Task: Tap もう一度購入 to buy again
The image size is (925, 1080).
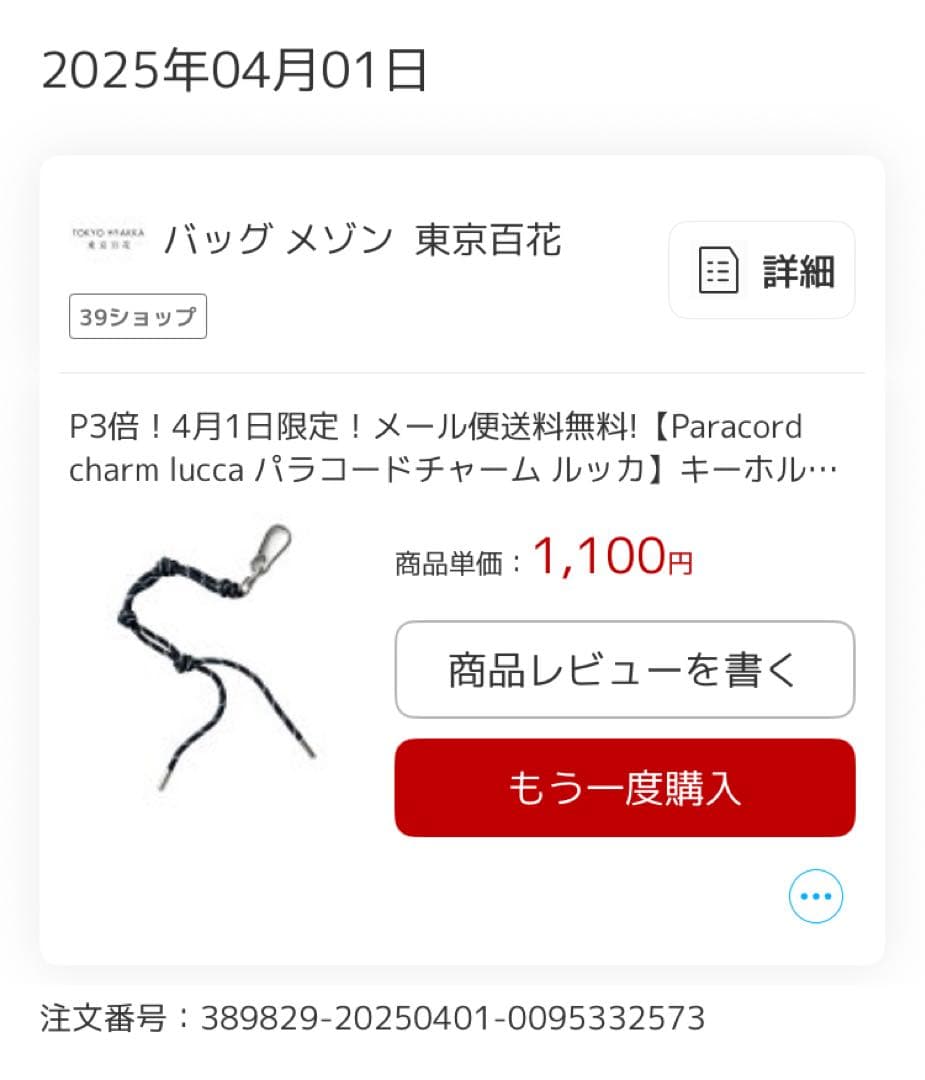Action: click(x=625, y=788)
